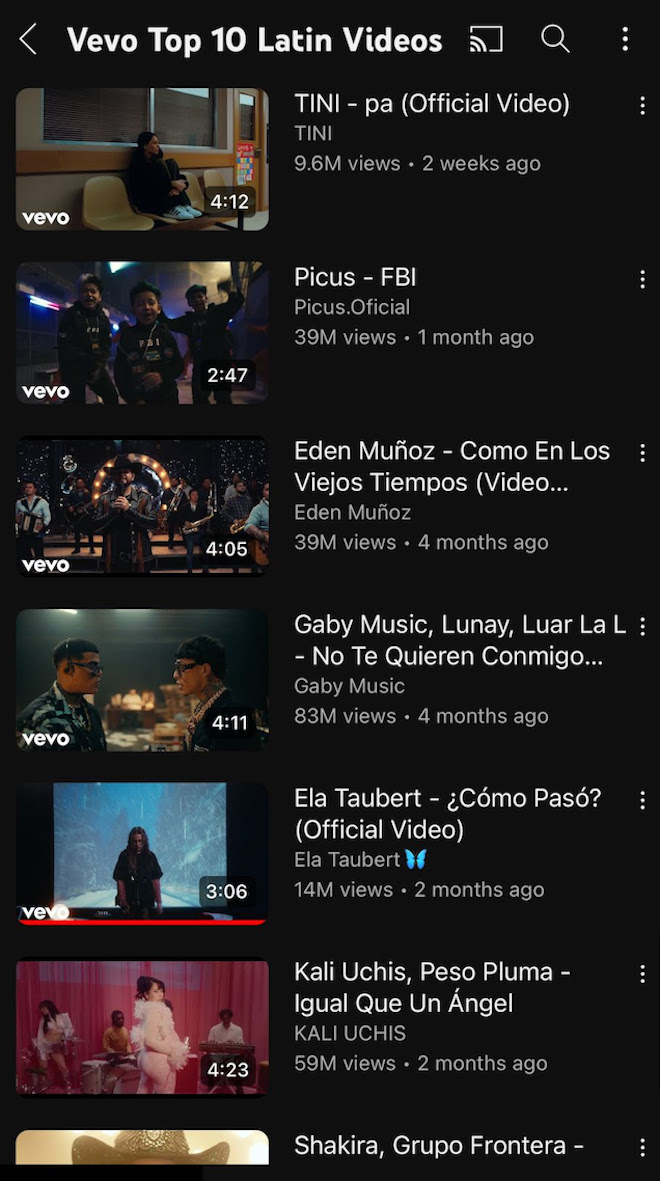Open the playlist overflow menu in header
Image resolution: width=660 pixels, height=1181 pixels.
coord(625,40)
